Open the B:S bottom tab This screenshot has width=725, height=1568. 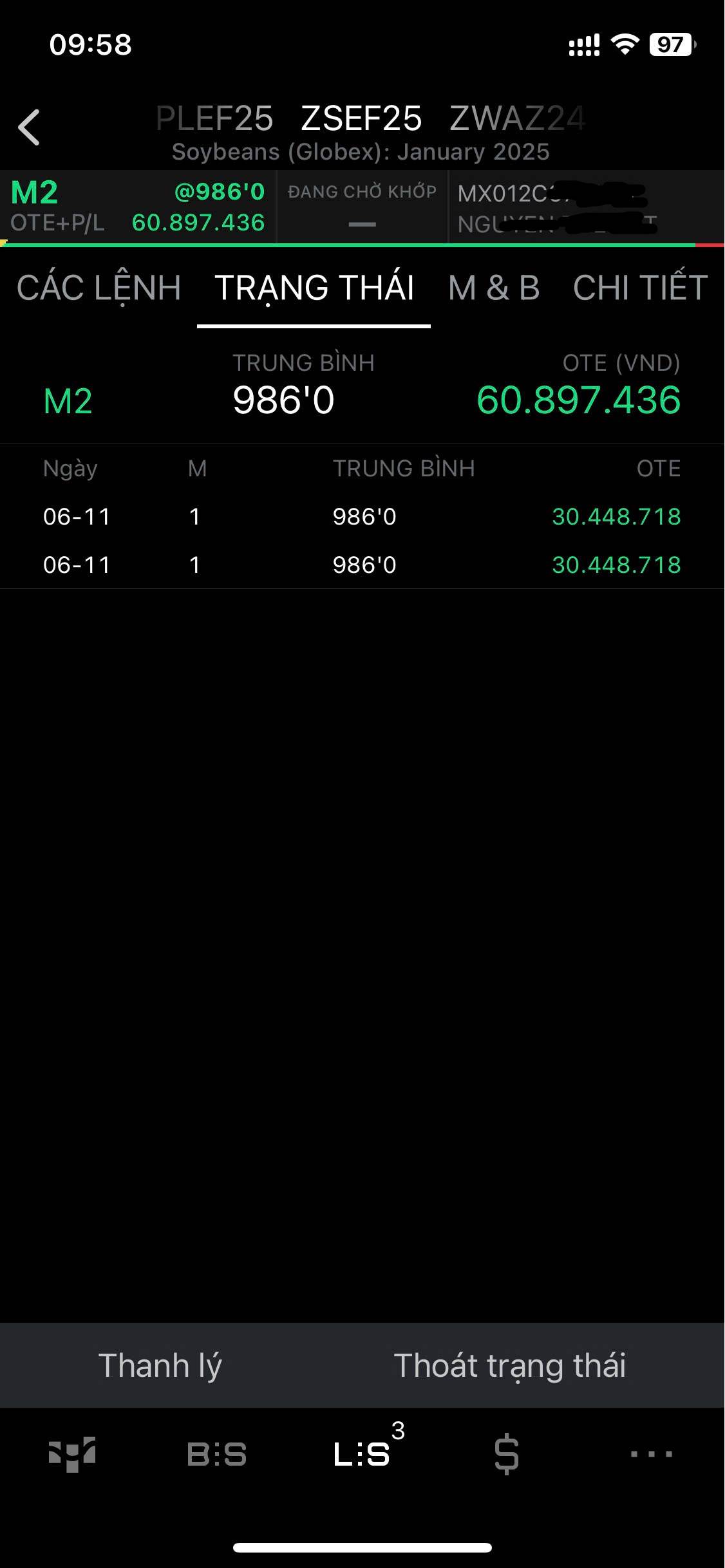pos(217,1454)
